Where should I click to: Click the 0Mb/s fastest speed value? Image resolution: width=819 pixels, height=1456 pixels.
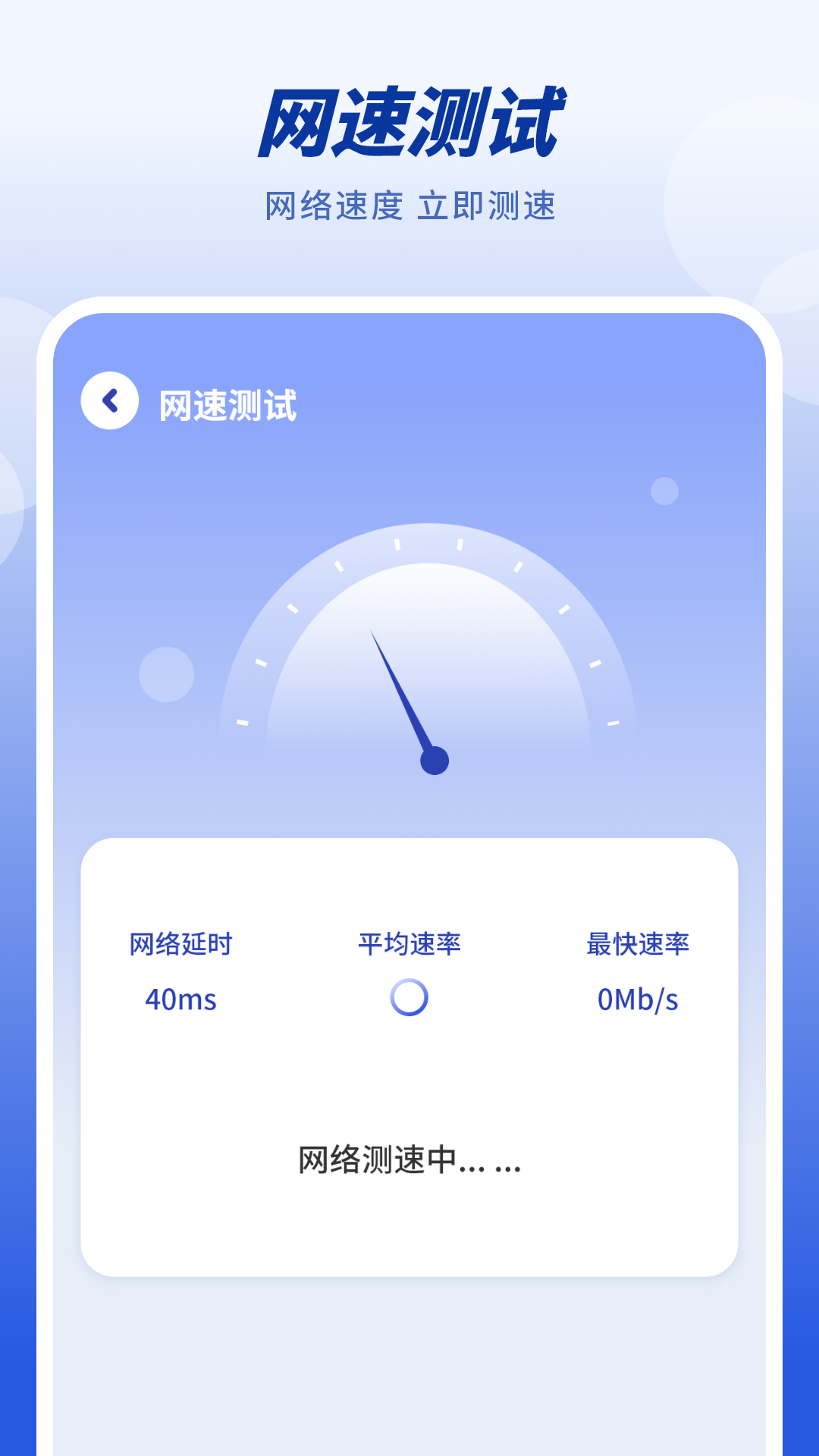click(x=639, y=999)
